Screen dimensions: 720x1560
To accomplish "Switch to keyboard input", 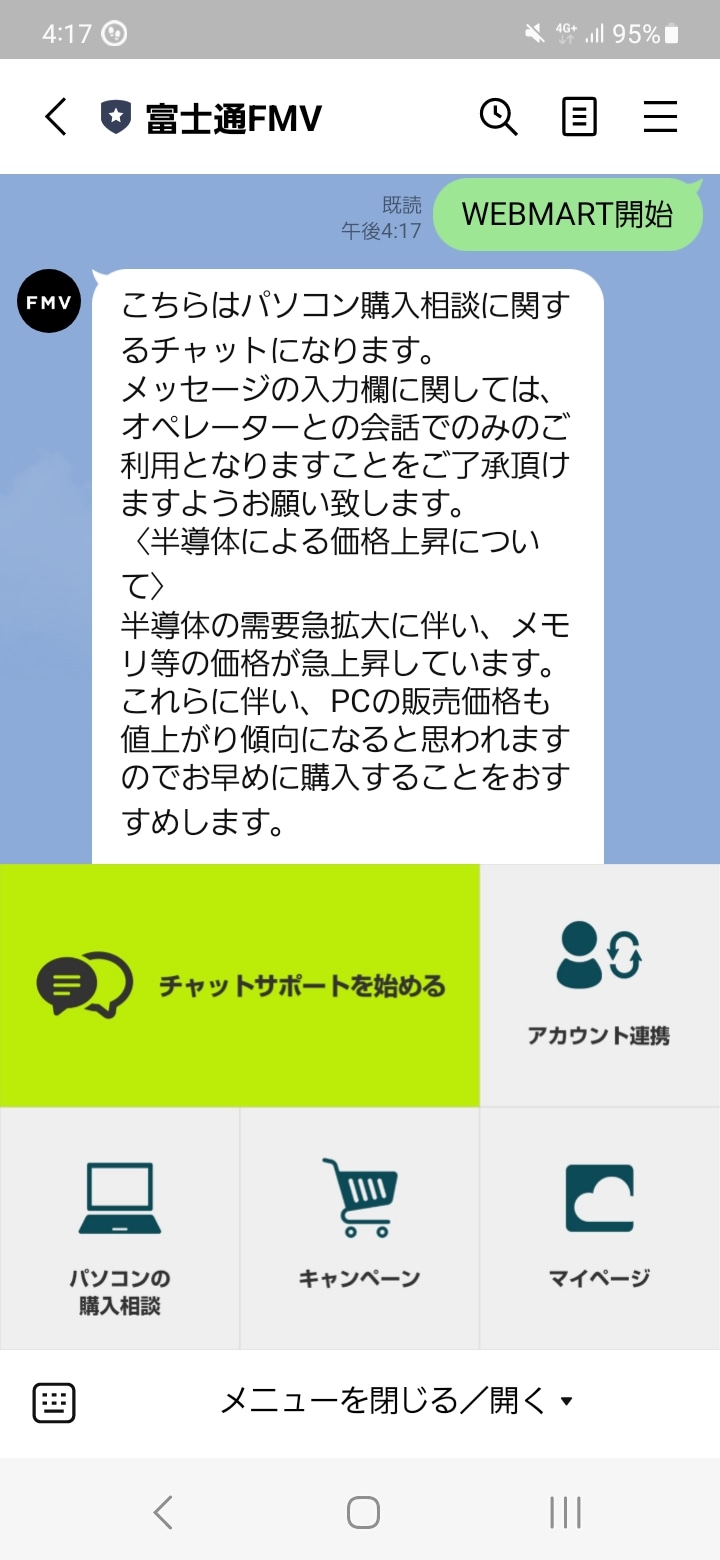I will click(x=54, y=1402).
